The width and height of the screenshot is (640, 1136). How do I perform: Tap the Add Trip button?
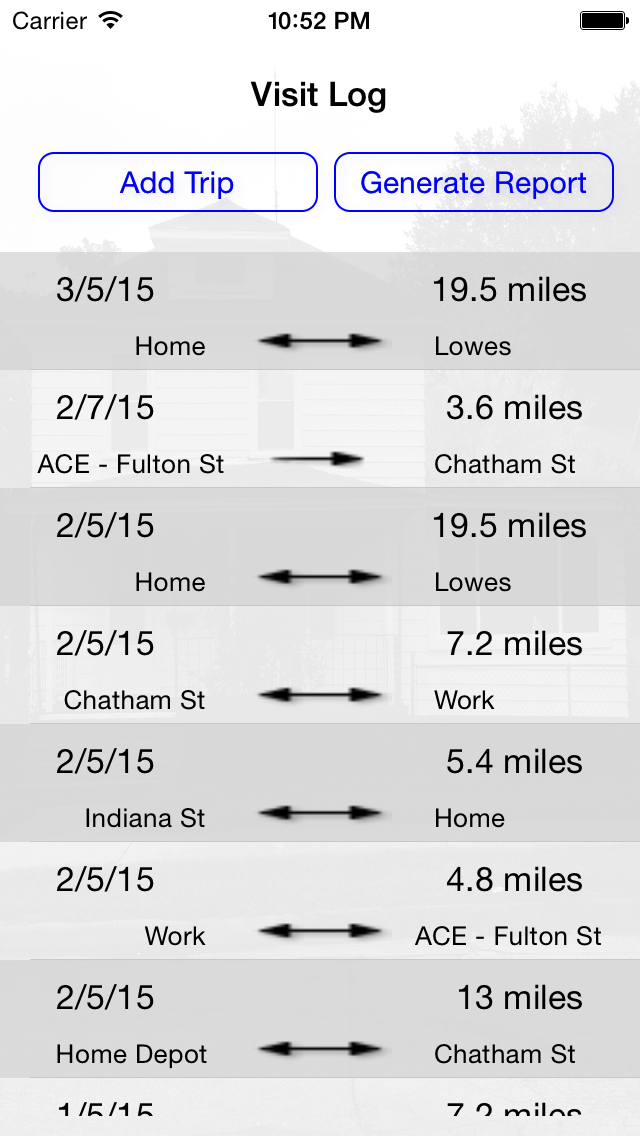point(178,182)
